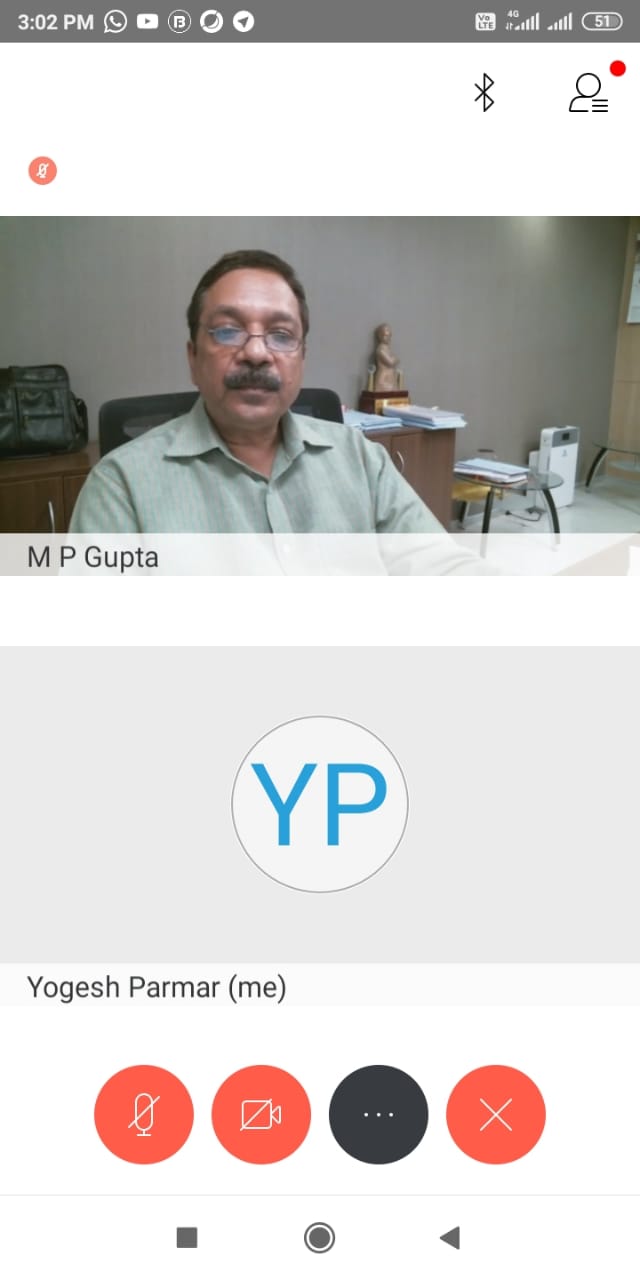Open recent apps from the navigation bar
Image resolution: width=640 pixels, height=1280 pixels.
tap(187, 1238)
